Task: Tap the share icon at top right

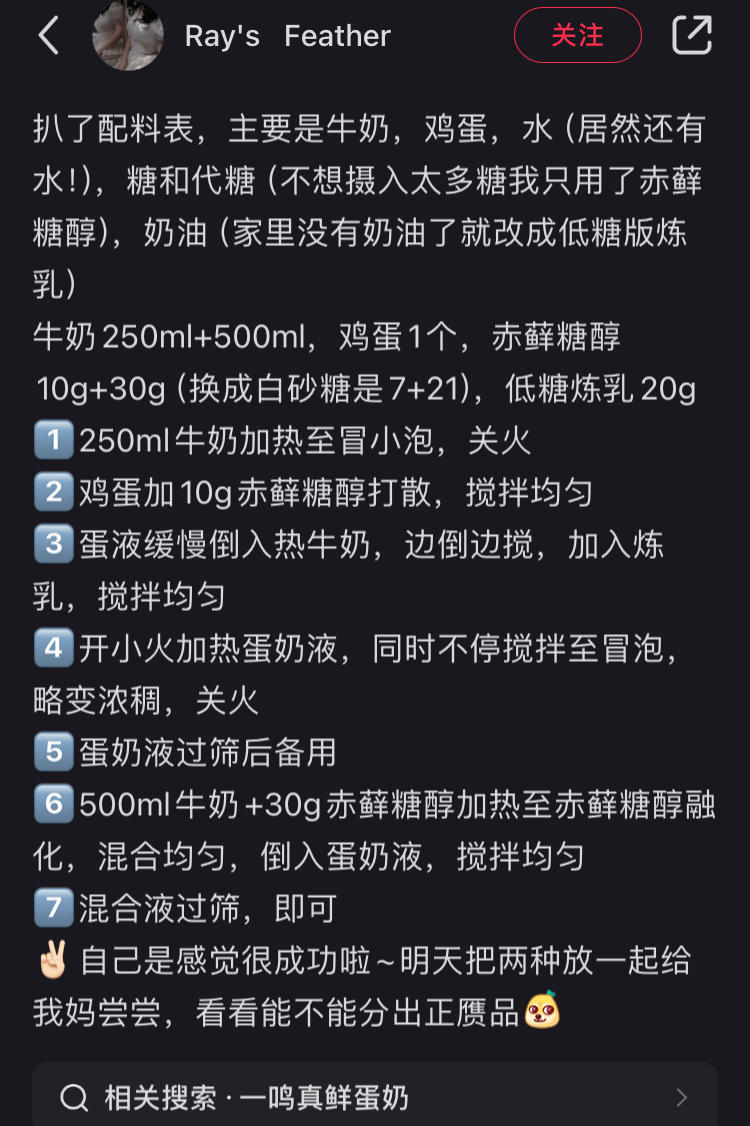Action: (691, 33)
